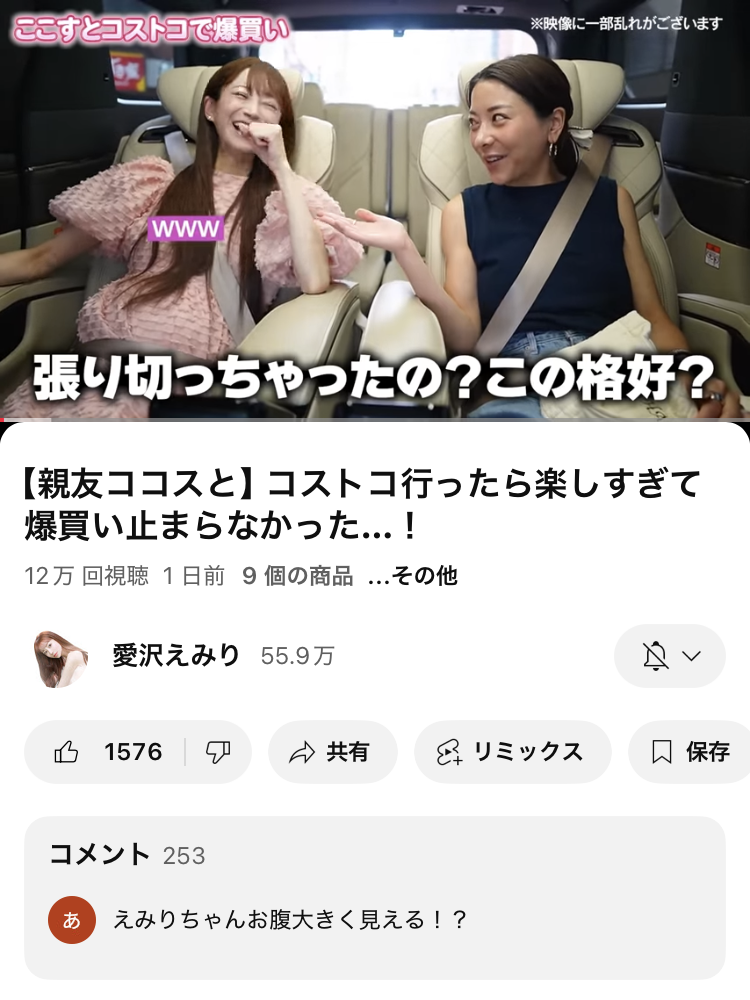
Task: Create a remix with リミックス
Action: pos(512,752)
